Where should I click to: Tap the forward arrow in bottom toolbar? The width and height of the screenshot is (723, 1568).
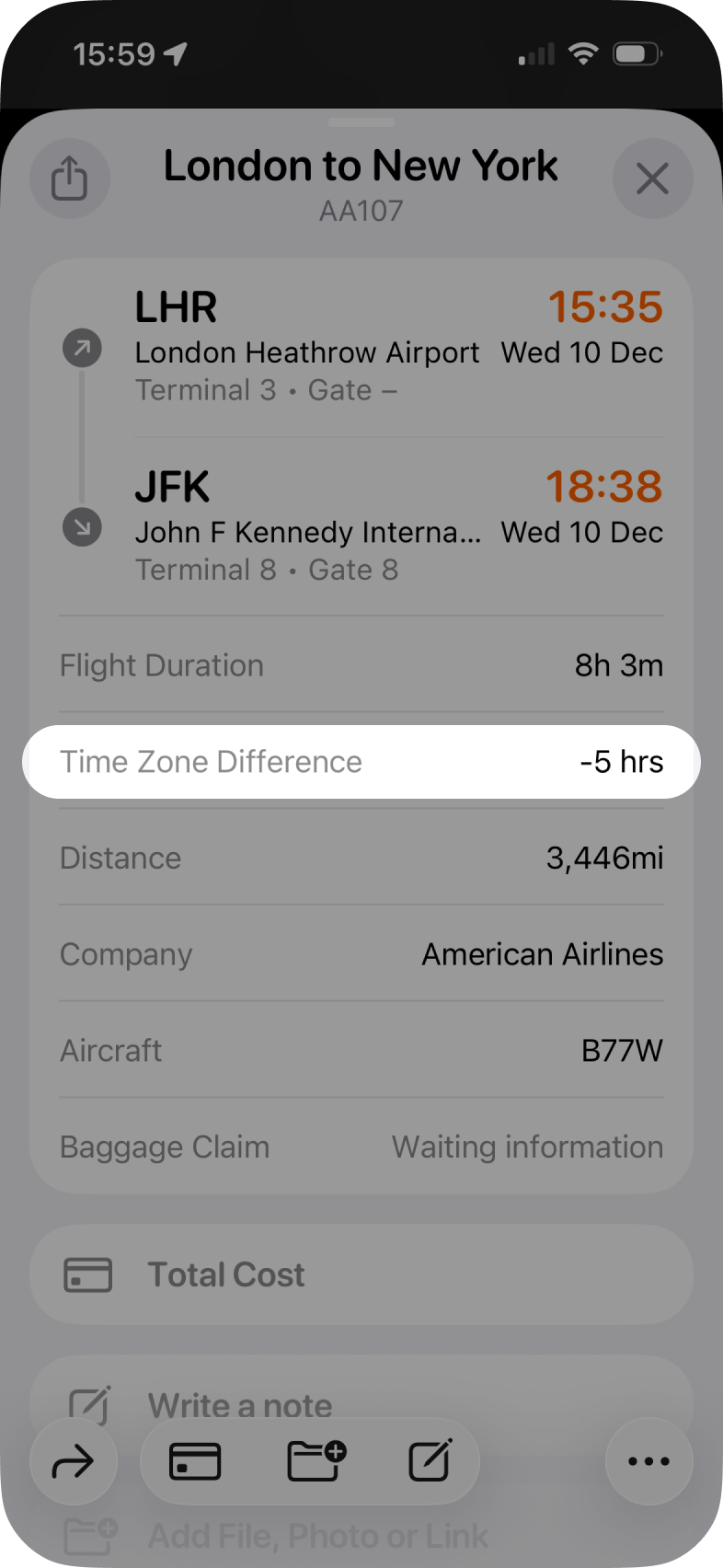[x=74, y=1461]
